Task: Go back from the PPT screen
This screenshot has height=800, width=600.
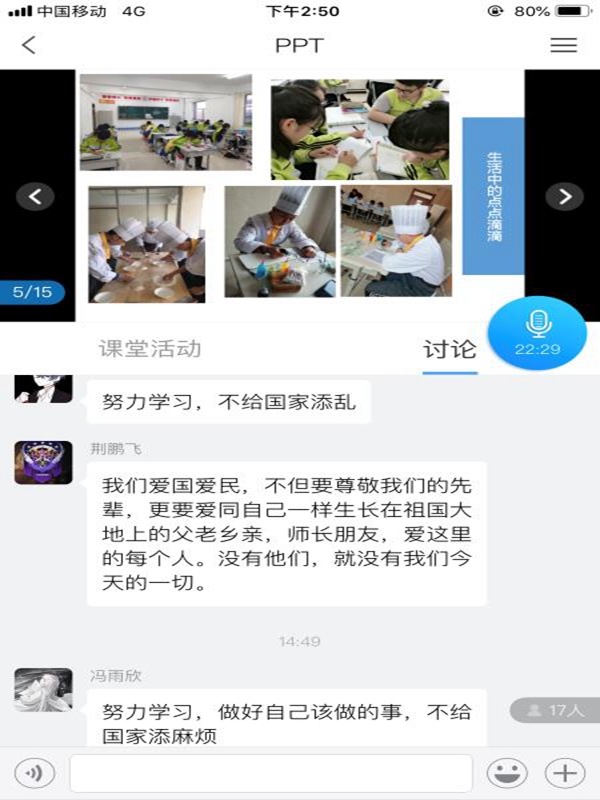Action: click(x=28, y=45)
